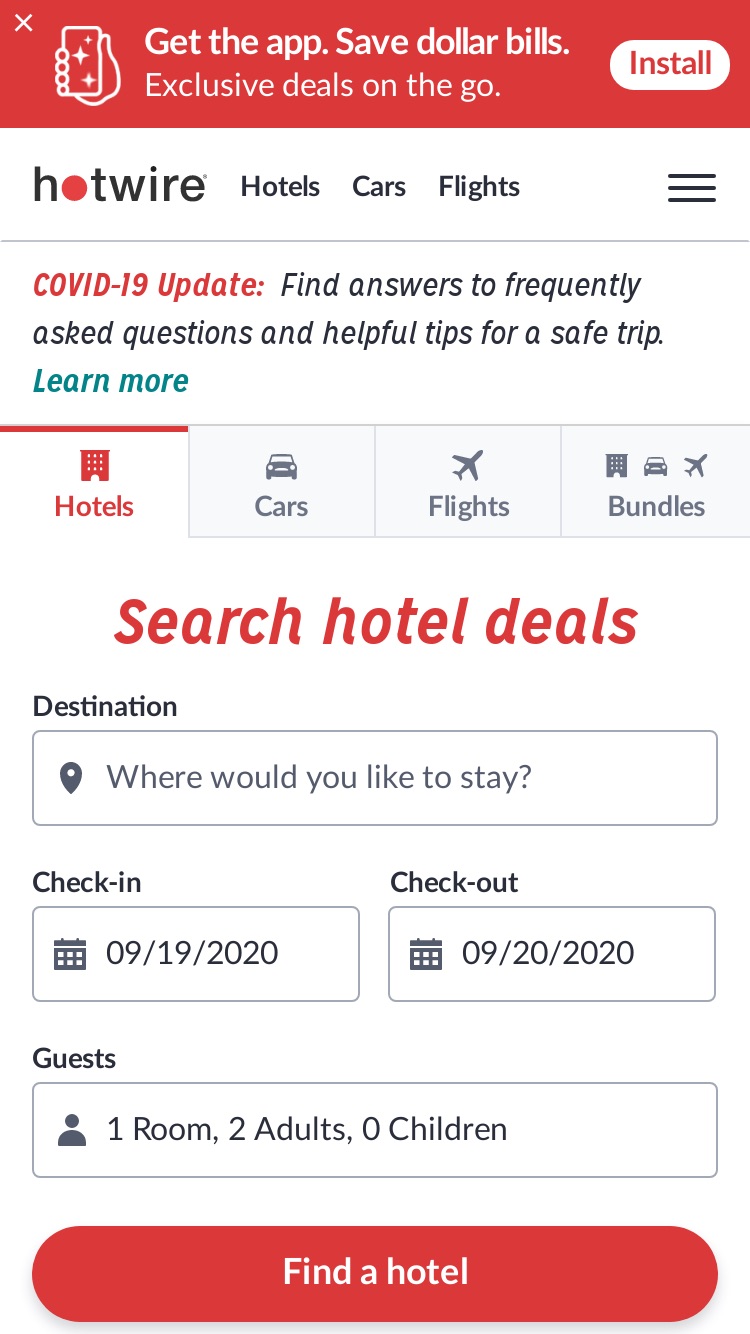Tap the Install button
Screen dimensions: 750x1334
669,64
